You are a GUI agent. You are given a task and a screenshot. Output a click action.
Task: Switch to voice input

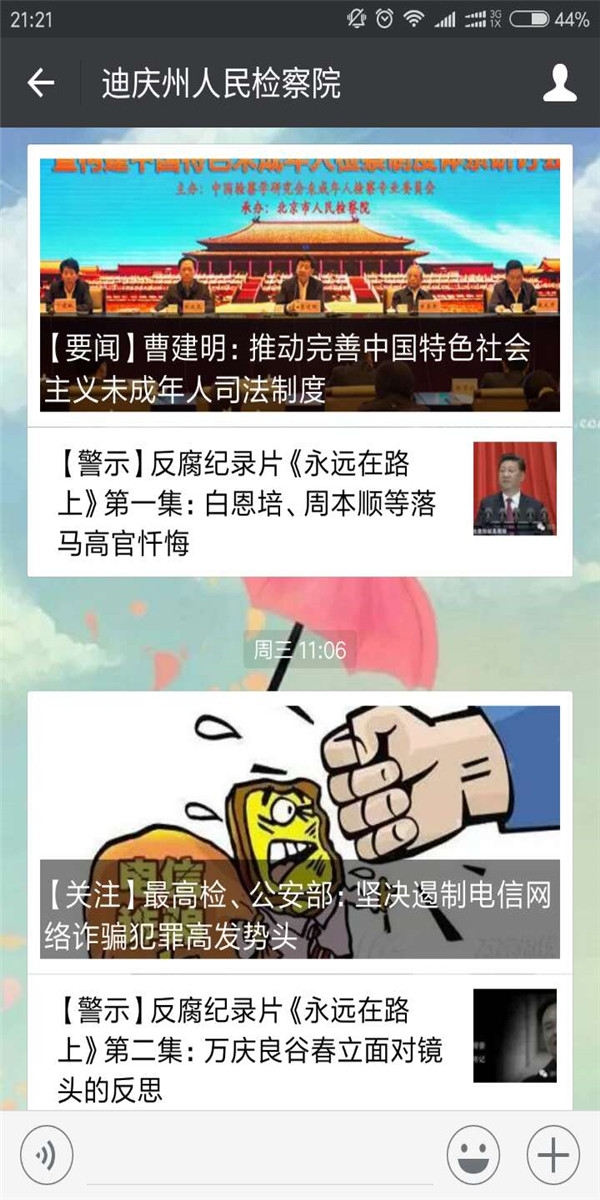point(46,1155)
